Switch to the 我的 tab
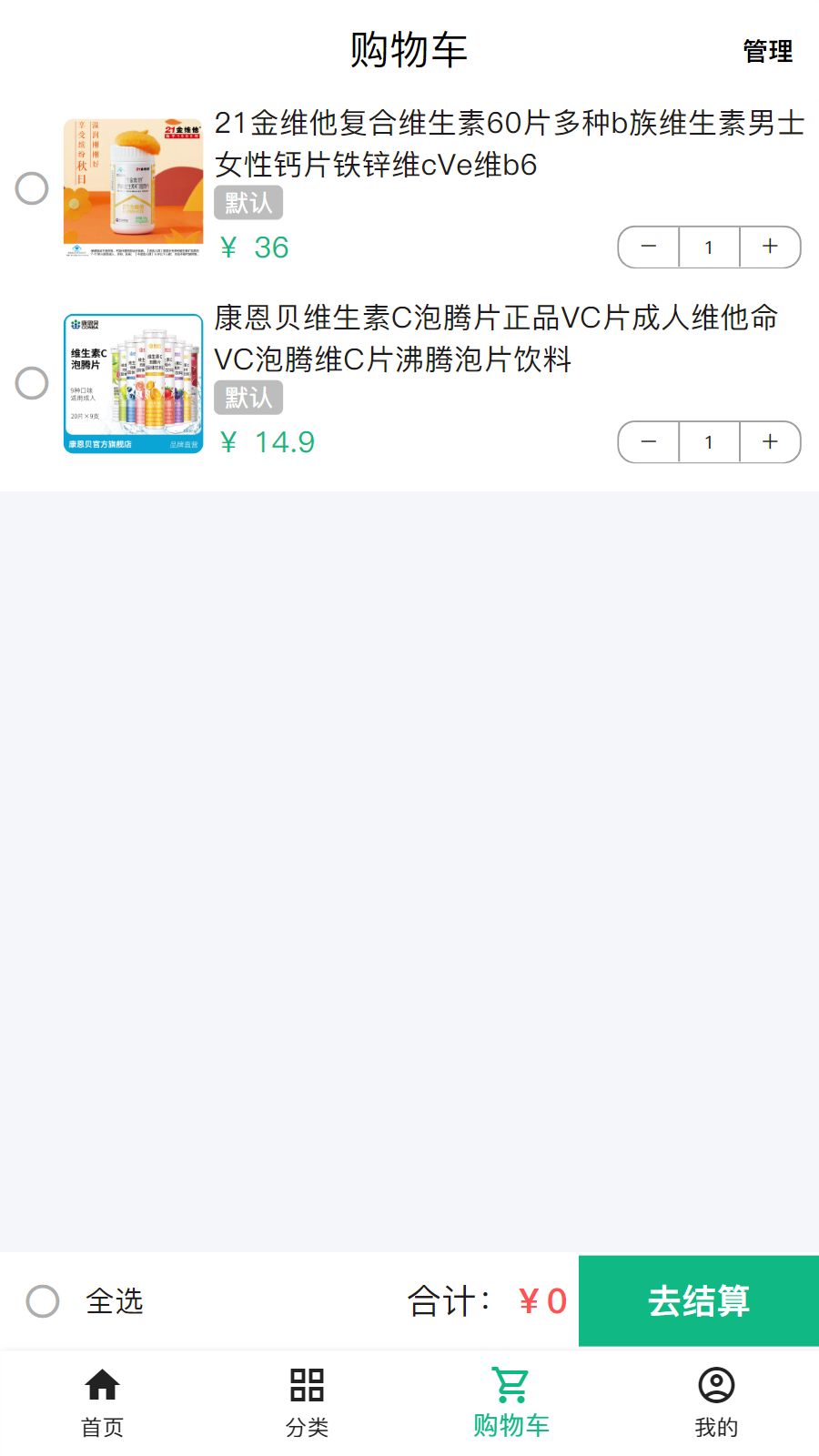The image size is (819, 1456). (716, 1402)
